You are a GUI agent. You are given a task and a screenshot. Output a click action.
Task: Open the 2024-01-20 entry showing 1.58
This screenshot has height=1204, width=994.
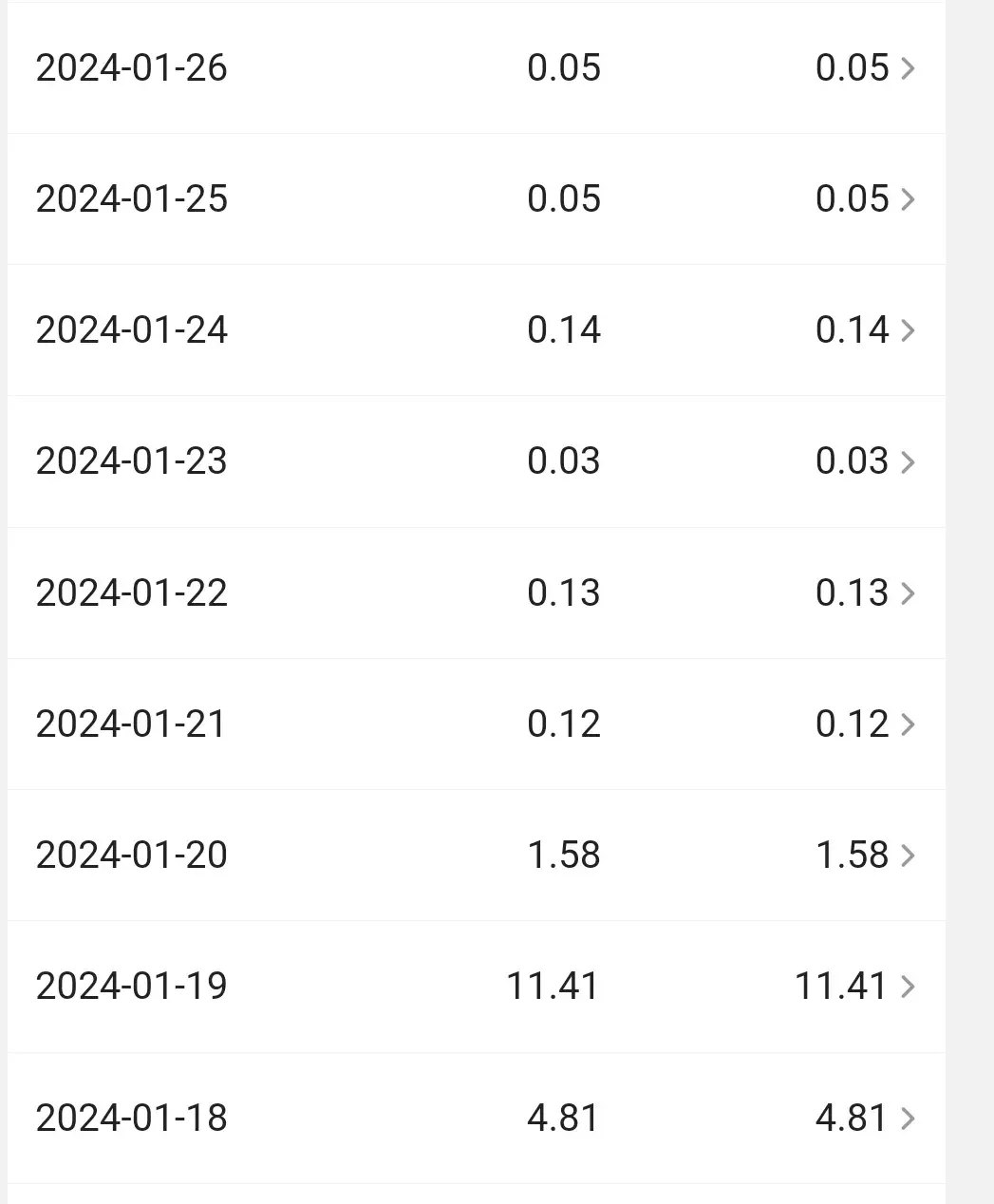(475, 856)
